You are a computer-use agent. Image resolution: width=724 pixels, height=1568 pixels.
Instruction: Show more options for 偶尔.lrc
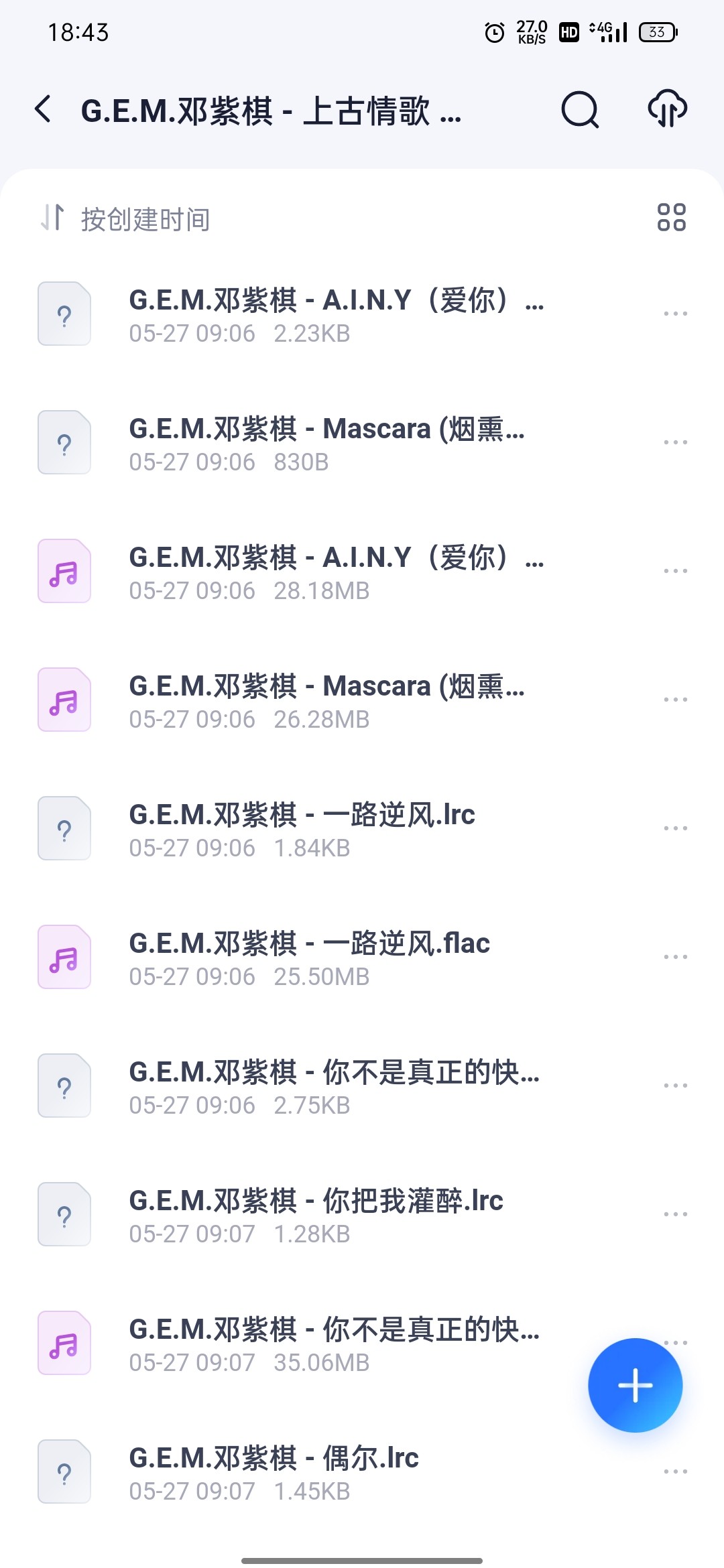coord(675,1472)
